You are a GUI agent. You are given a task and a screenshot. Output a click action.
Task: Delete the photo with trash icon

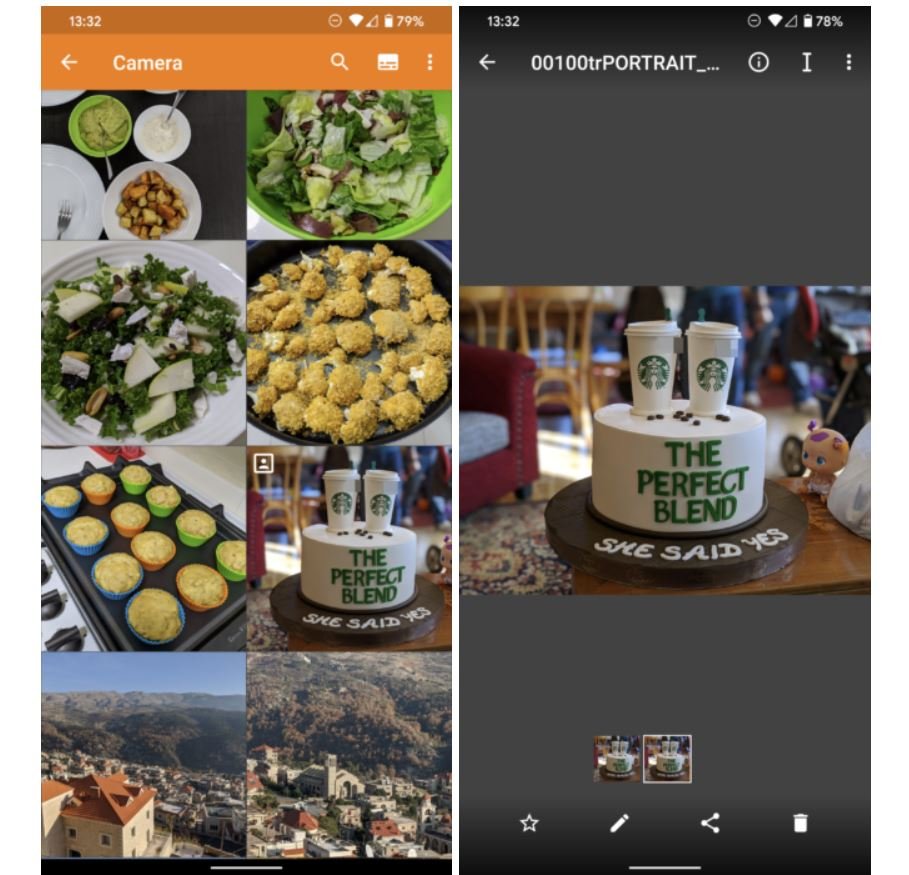click(x=800, y=823)
